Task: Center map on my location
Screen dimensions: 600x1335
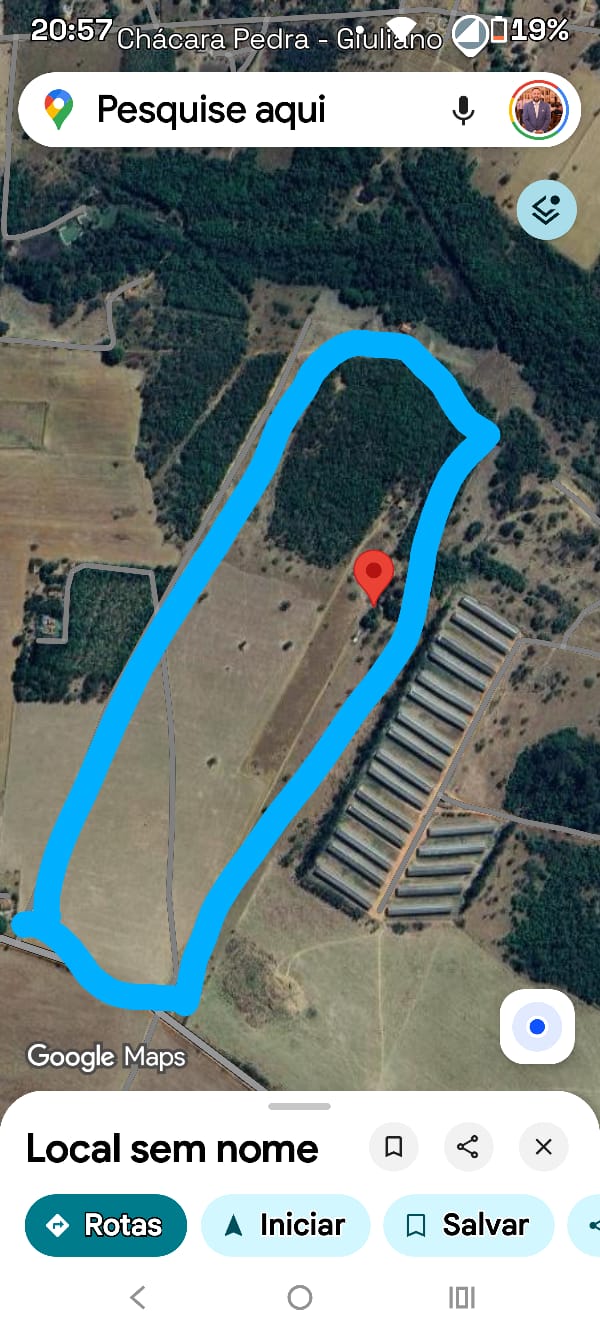Action: (537, 1027)
